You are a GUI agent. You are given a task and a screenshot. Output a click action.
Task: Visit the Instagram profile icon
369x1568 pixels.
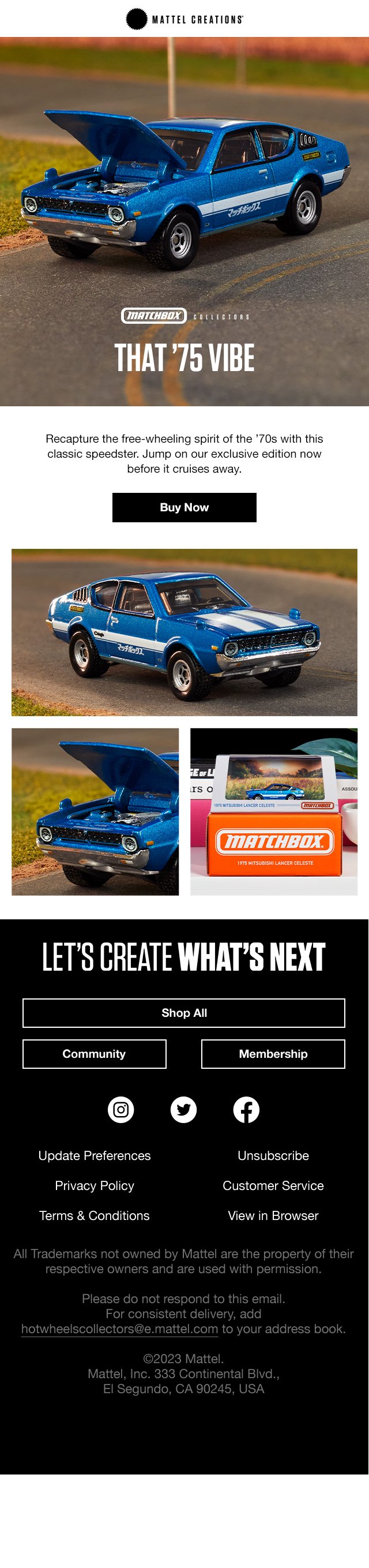pyautogui.click(x=121, y=1110)
